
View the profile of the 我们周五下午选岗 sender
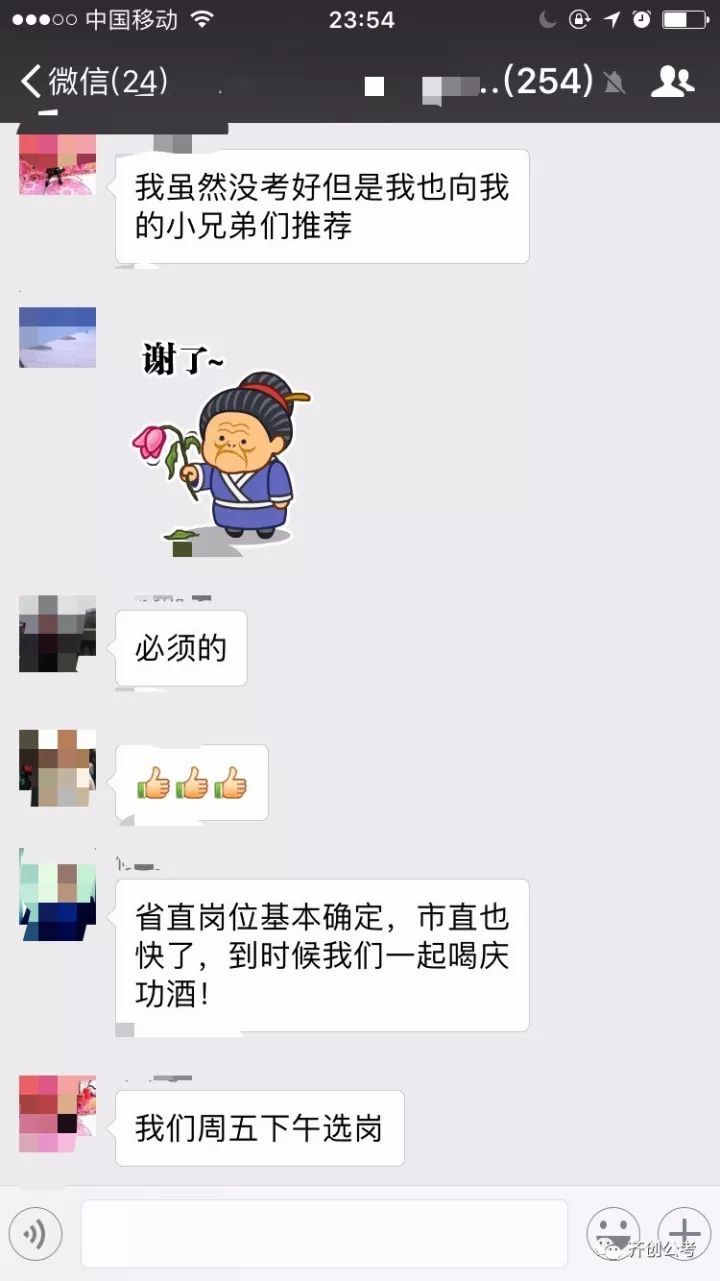pyautogui.click(x=58, y=1114)
